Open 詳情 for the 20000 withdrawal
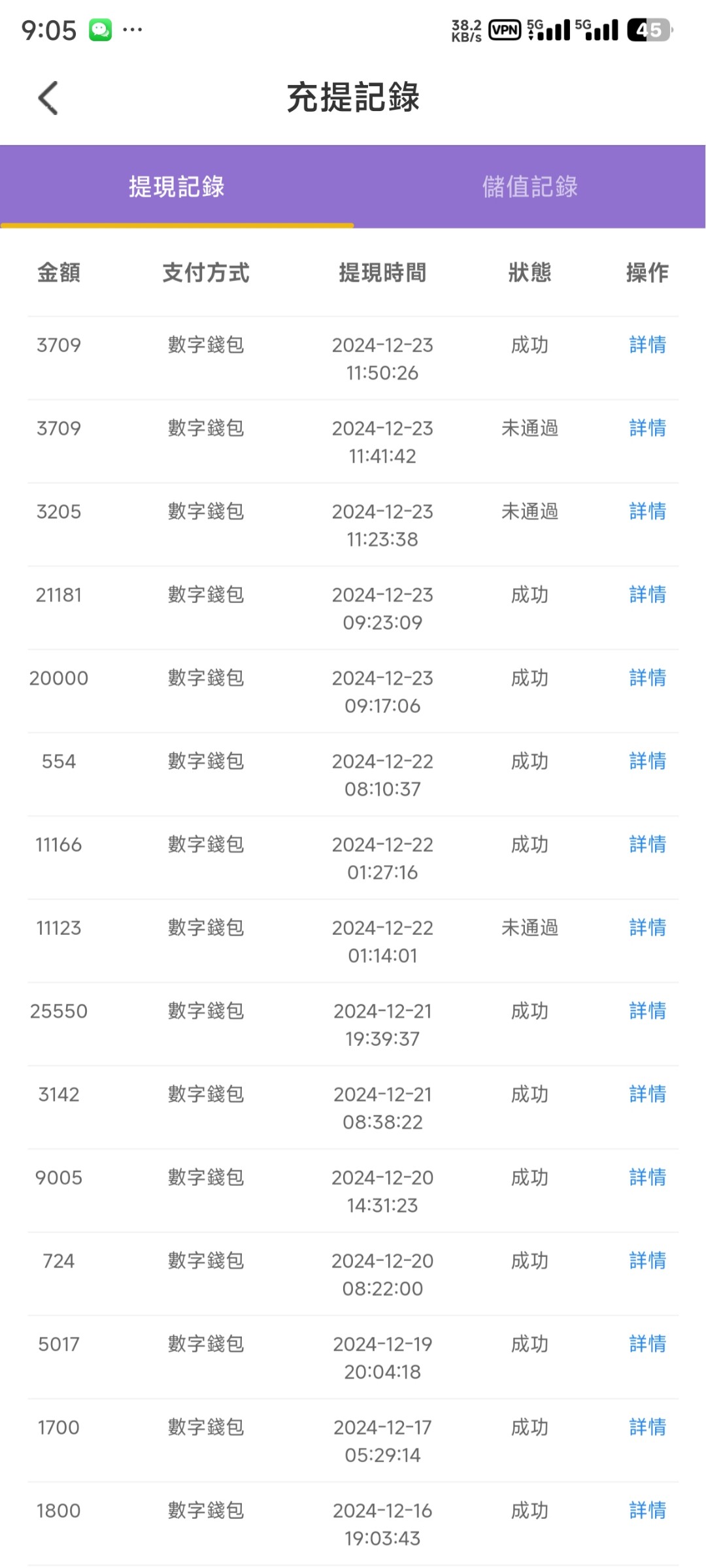This screenshot has height=1568, width=706. coord(647,678)
